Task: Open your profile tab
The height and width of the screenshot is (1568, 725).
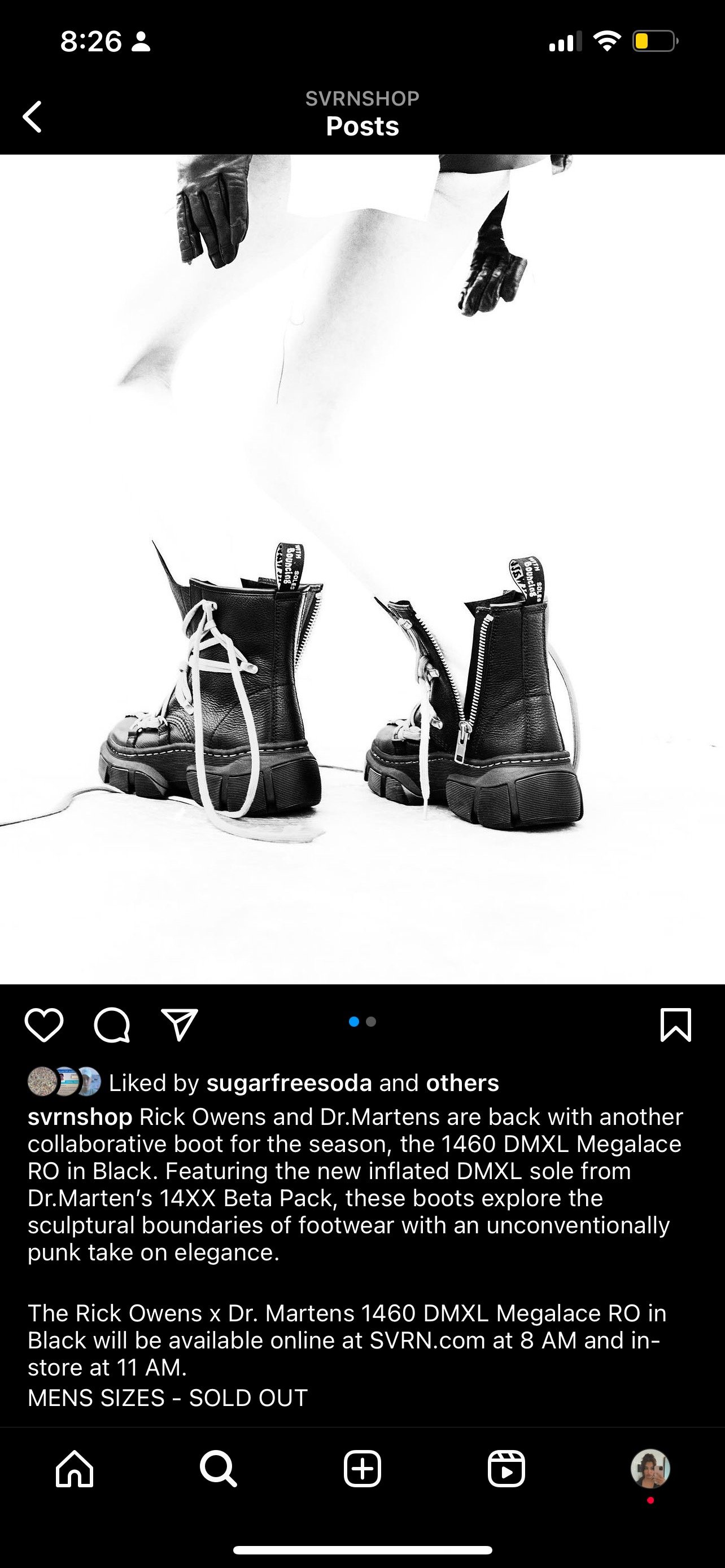Action: (x=650, y=1469)
